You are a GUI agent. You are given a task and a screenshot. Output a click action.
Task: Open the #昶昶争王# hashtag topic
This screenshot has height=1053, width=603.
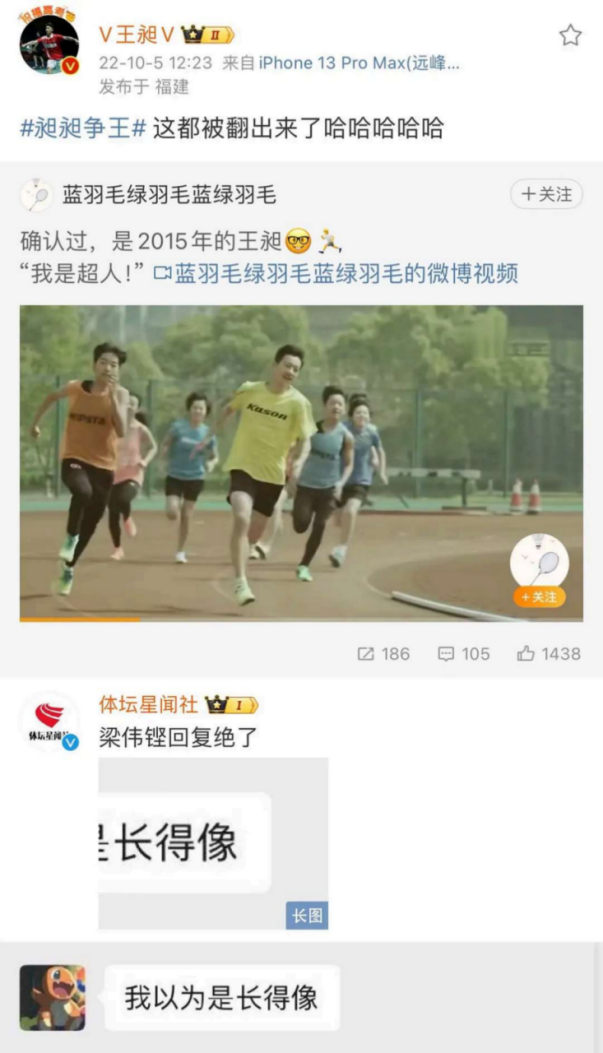(83, 128)
